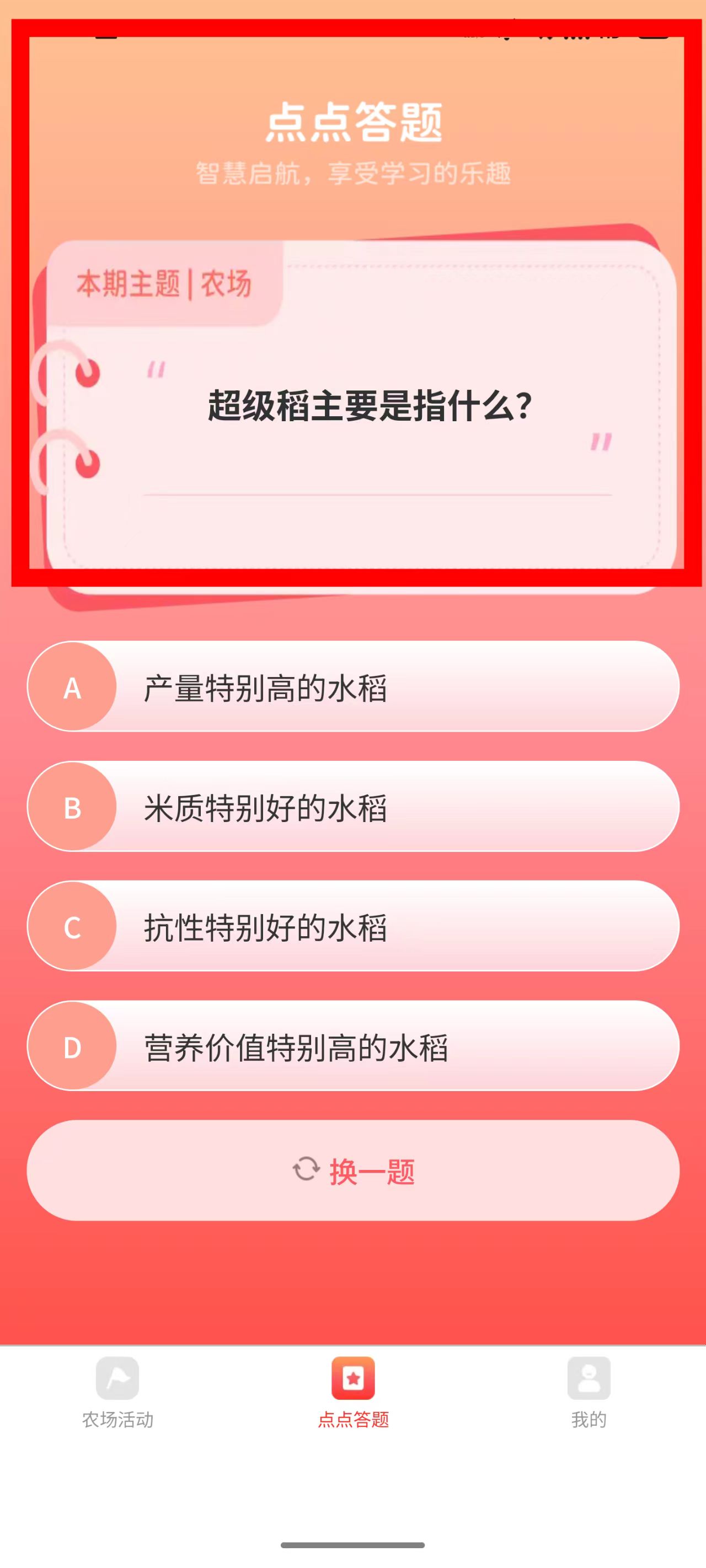706x1568 pixels.
Task: Select option D 营养价值特别高的水稻
Action: point(352,1046)
